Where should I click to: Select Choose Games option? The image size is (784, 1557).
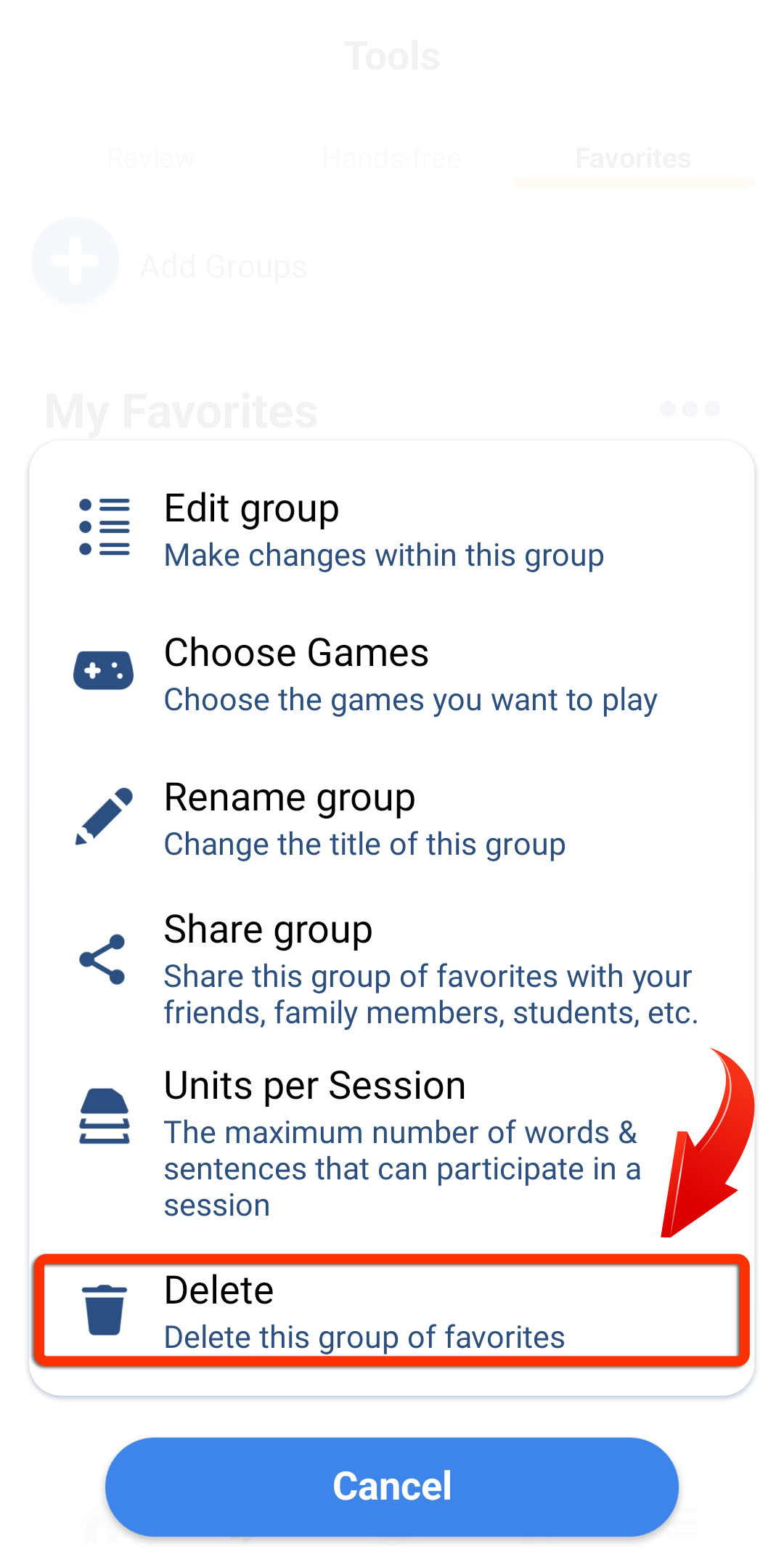point(392,672)
